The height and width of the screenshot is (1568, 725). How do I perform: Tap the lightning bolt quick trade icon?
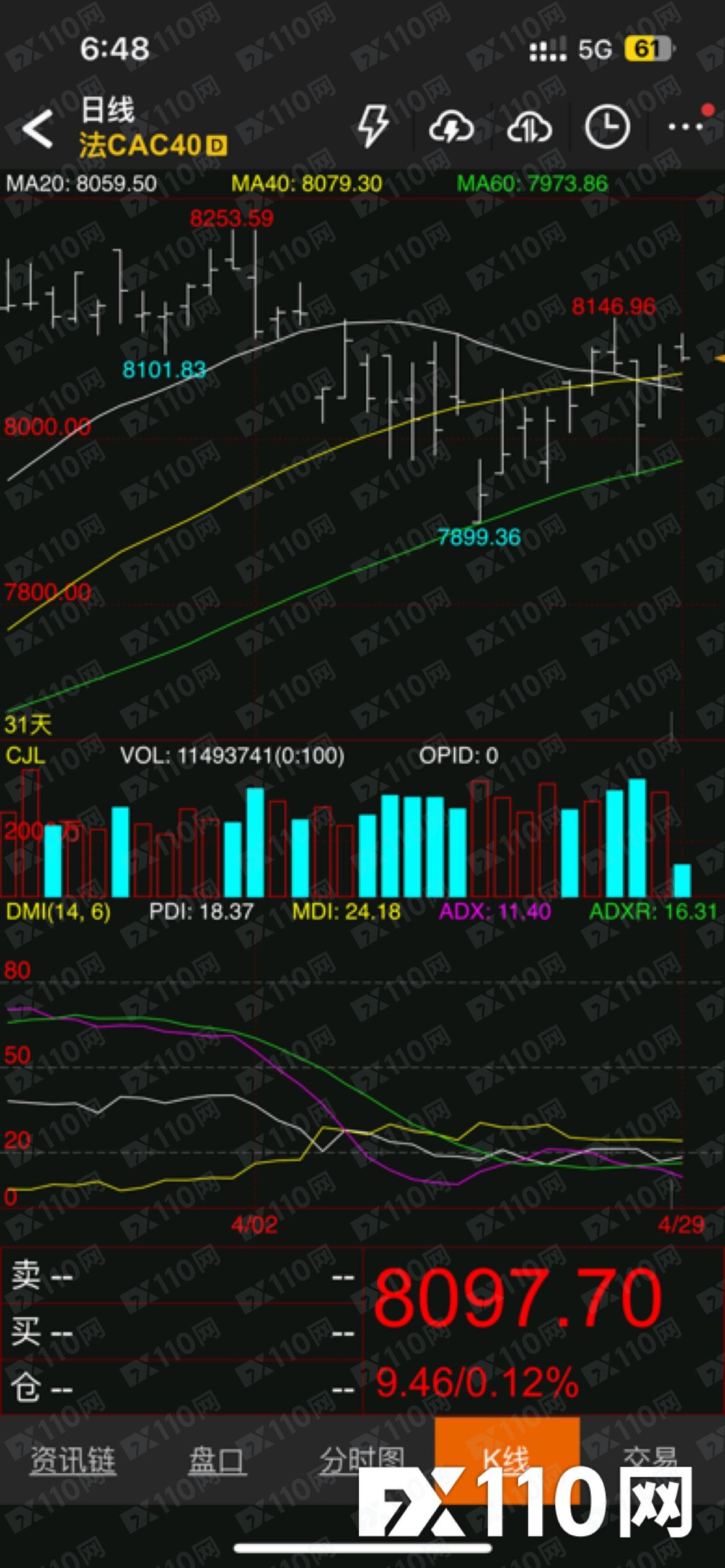(373, 126)
